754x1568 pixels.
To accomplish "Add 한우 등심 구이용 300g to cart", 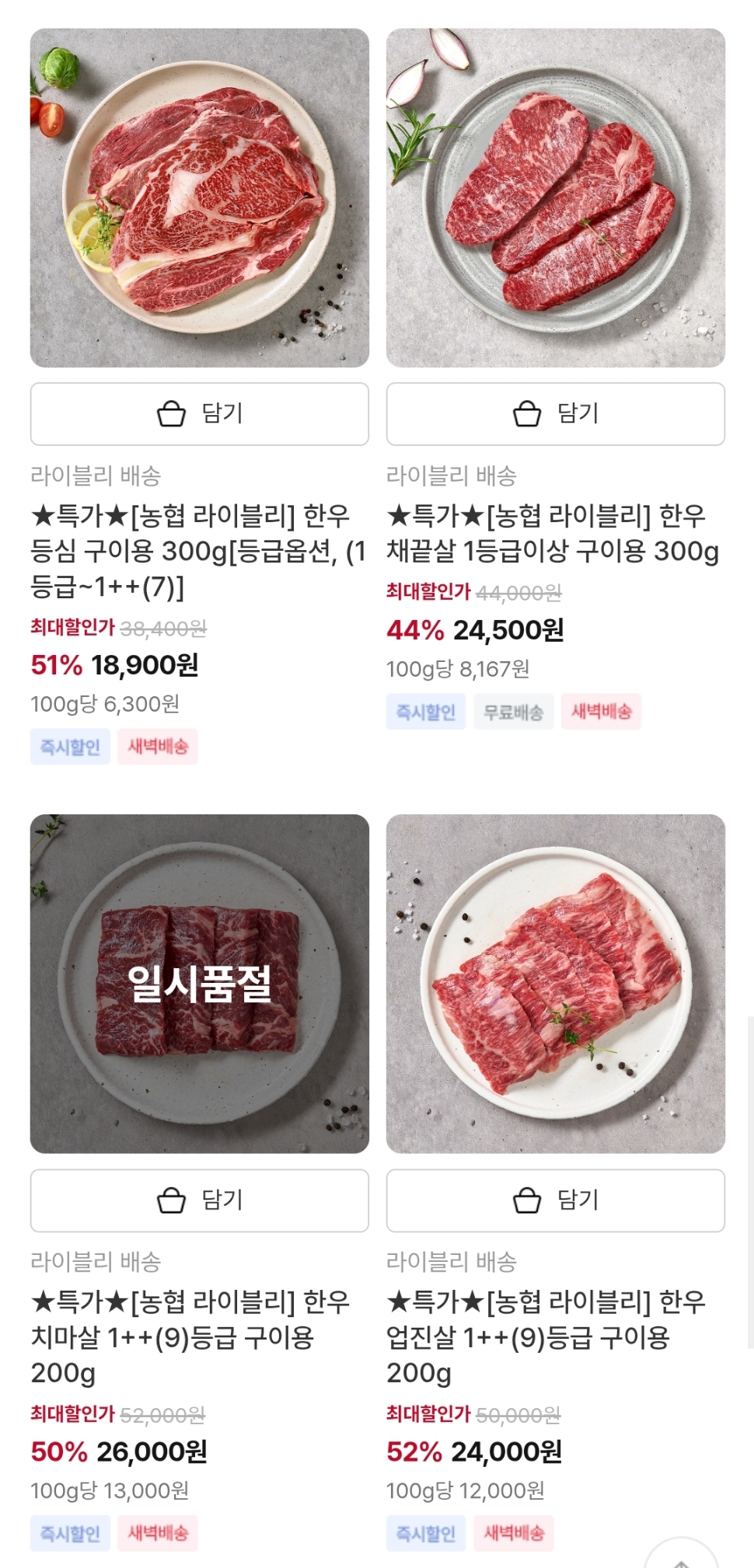I will coord(199,413).
